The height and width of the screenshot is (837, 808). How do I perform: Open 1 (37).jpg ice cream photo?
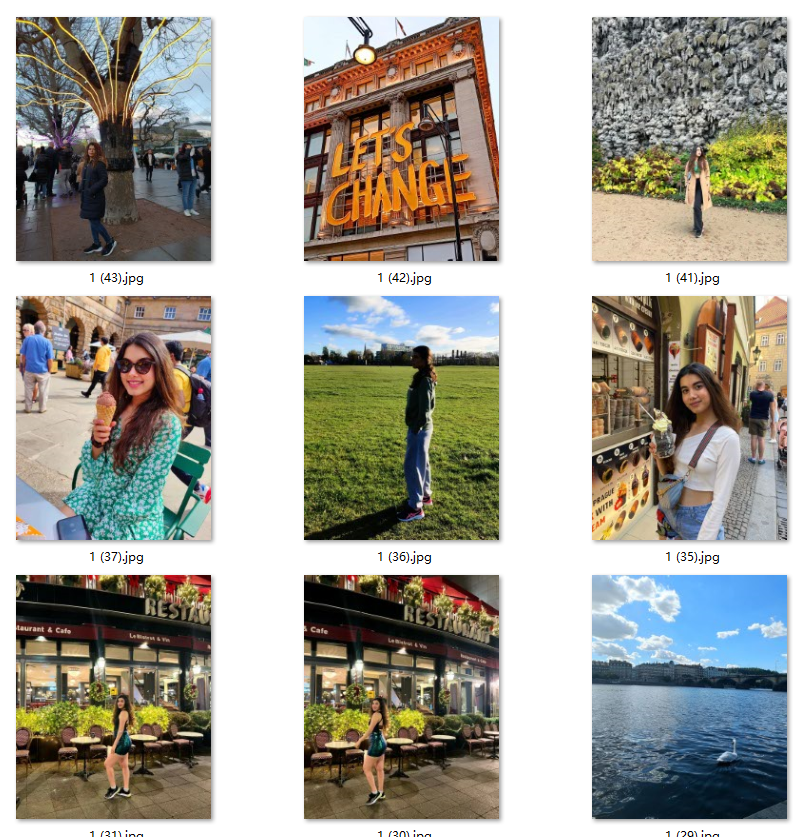(x=113, y=418)
